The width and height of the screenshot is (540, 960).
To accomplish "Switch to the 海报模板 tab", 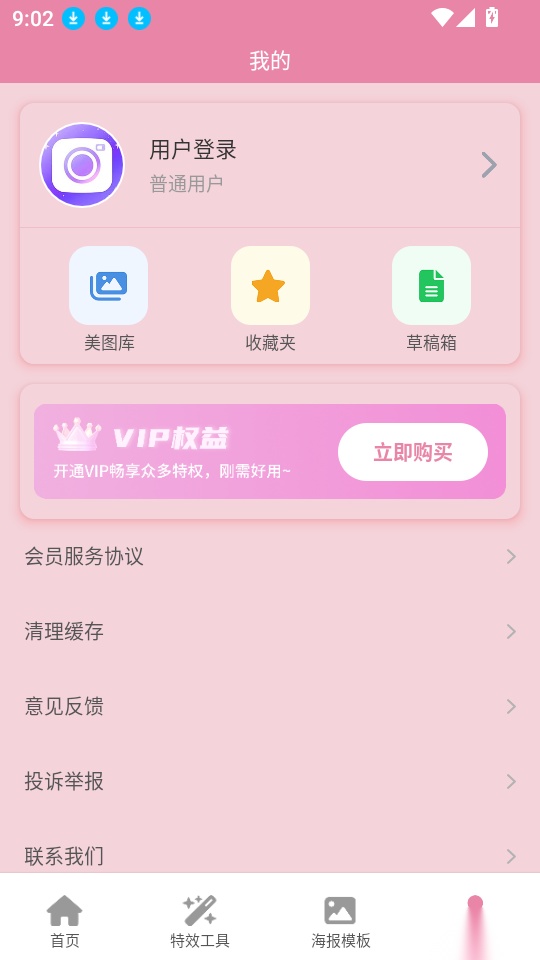I will pos(340,921).
